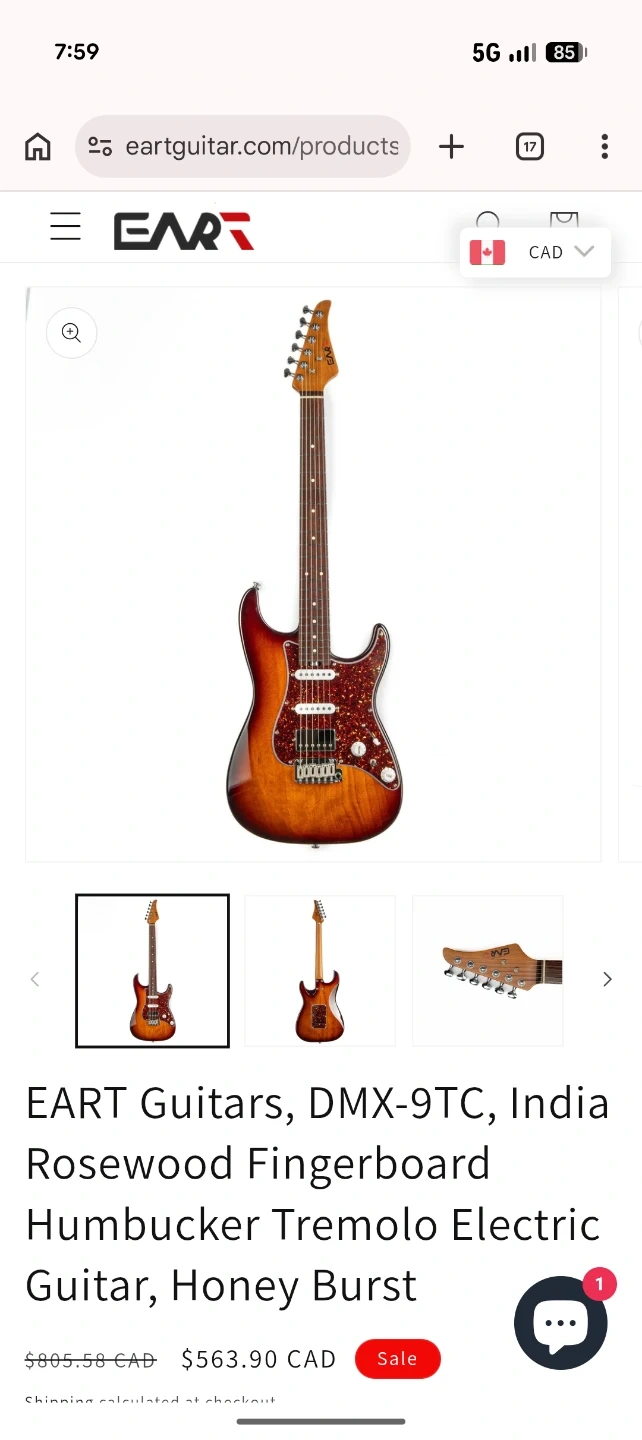Open the Shopify chat bubble
642x1440 pixels.
[x=560, y=1323]
